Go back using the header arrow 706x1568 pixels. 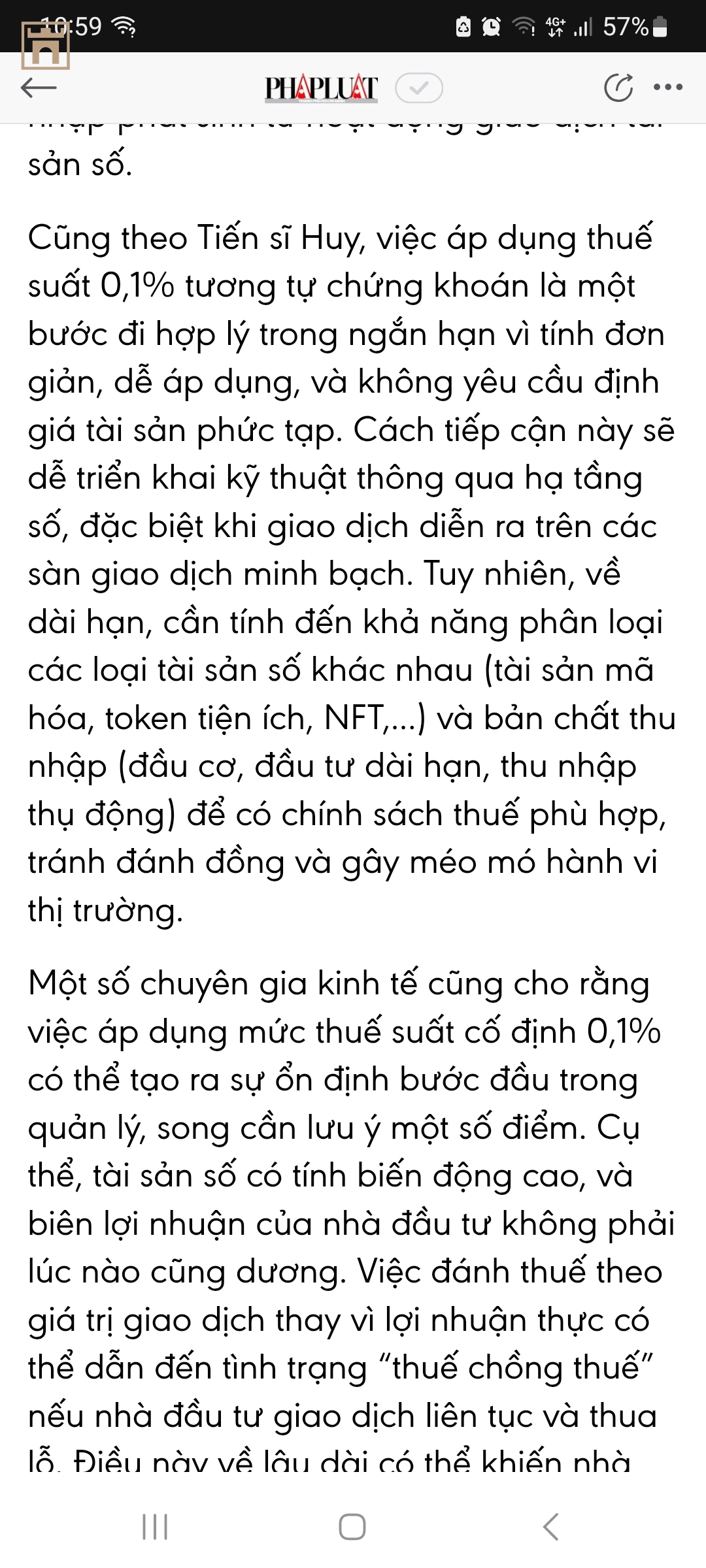pos(39,88)
